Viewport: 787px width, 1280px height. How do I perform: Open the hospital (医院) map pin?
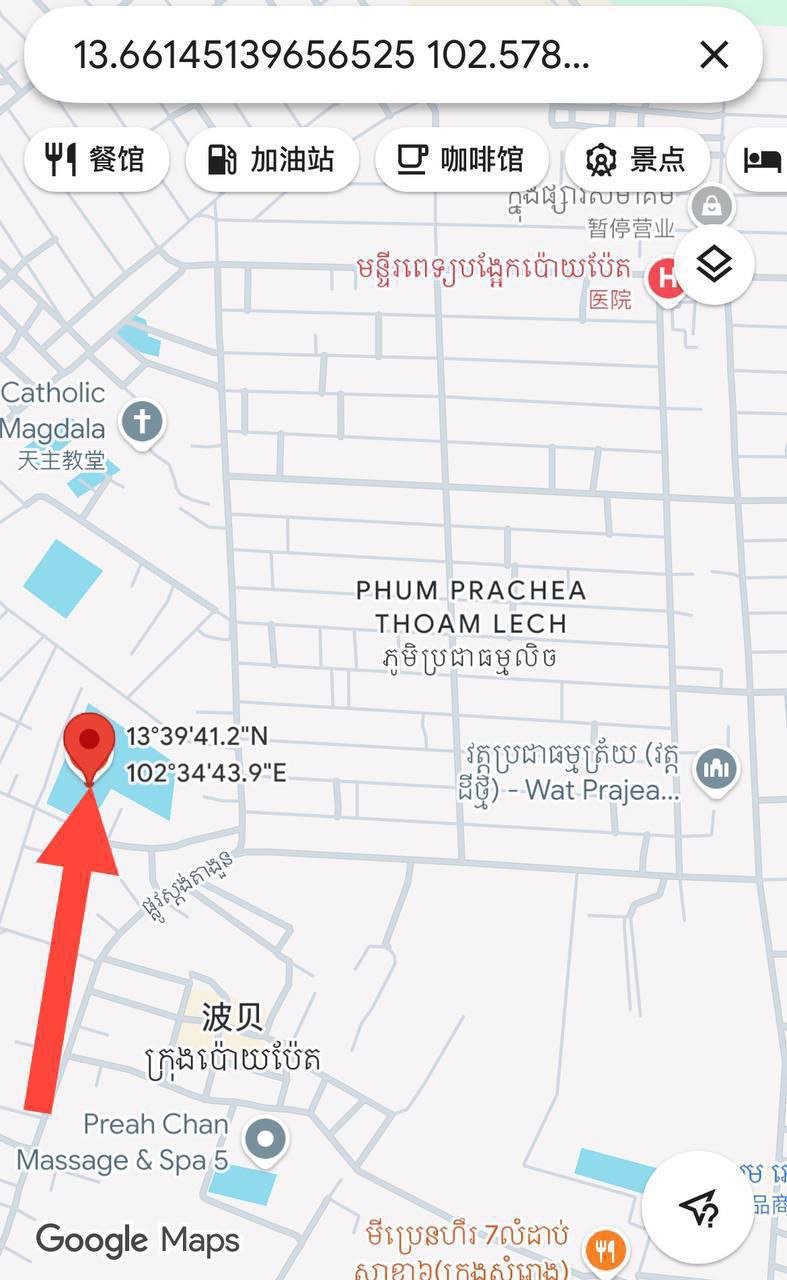(x=666, y=279)
